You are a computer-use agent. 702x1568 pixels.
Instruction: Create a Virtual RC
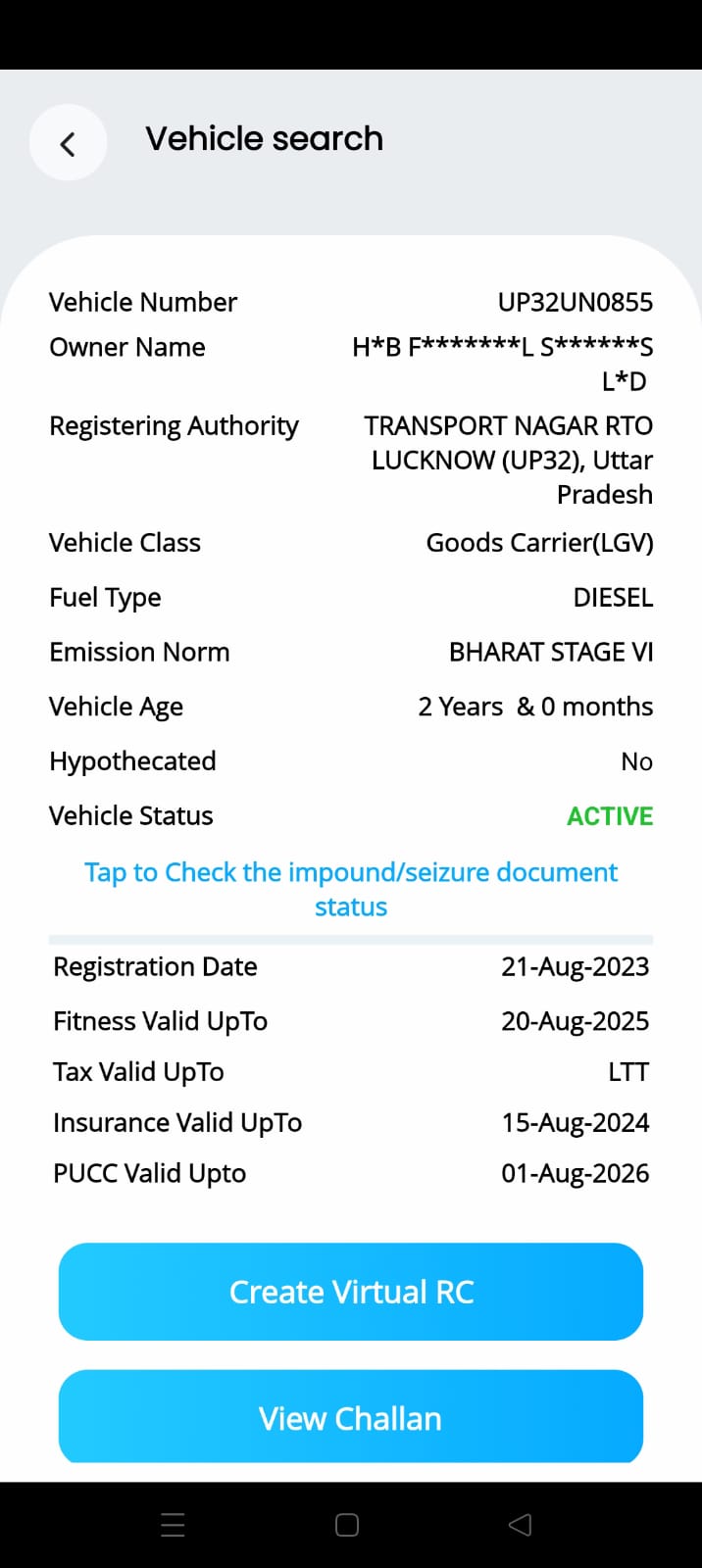tap(351, 1292)
